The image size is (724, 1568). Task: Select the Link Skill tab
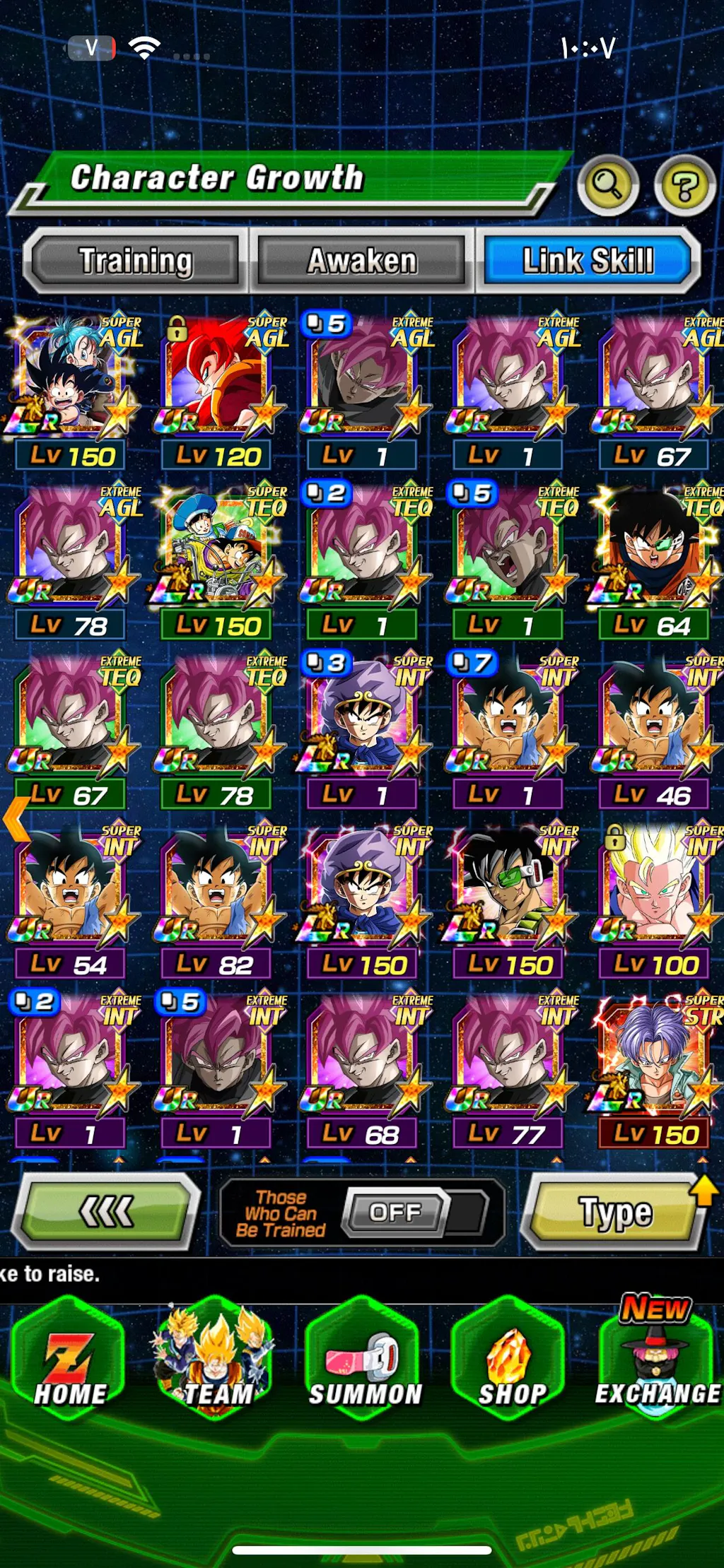[x=588, y=260]
